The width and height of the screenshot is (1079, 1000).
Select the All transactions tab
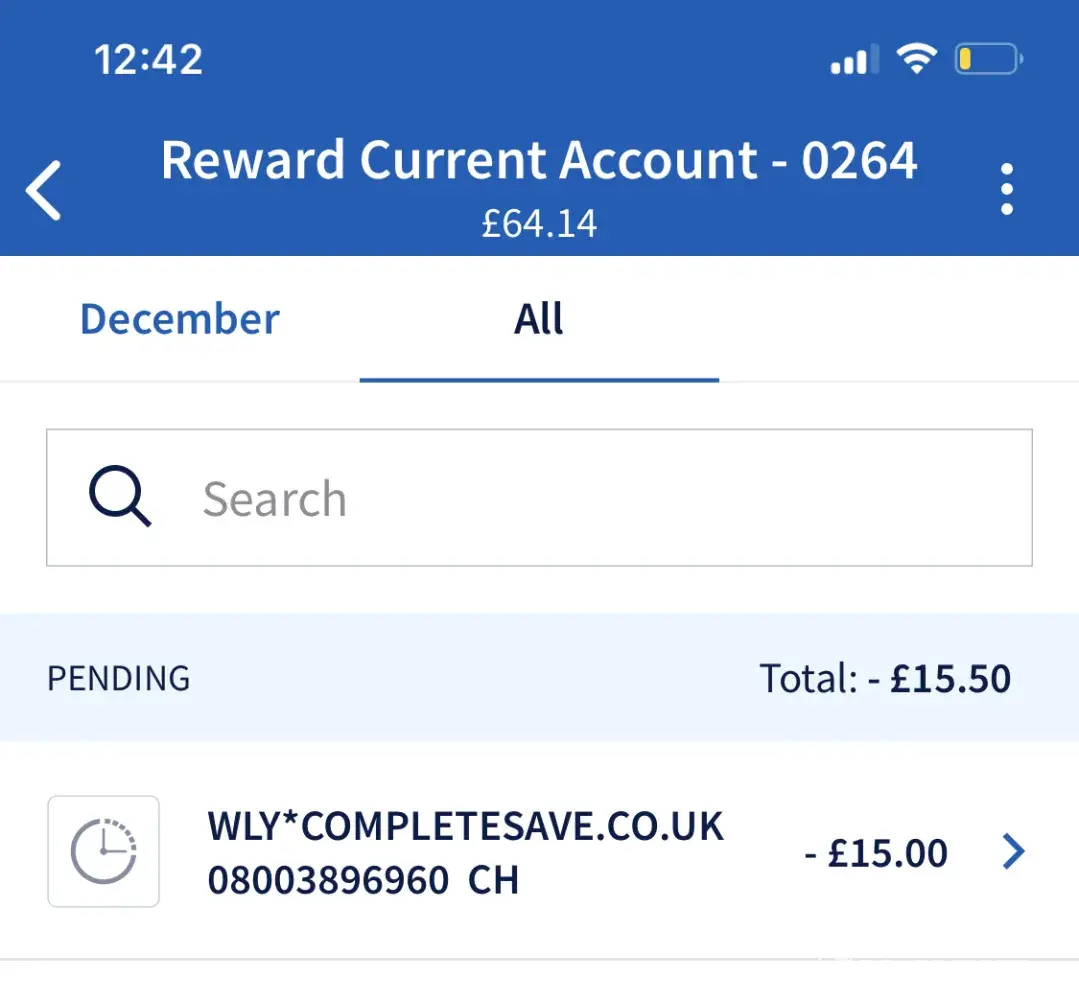(x=539, y=320)
